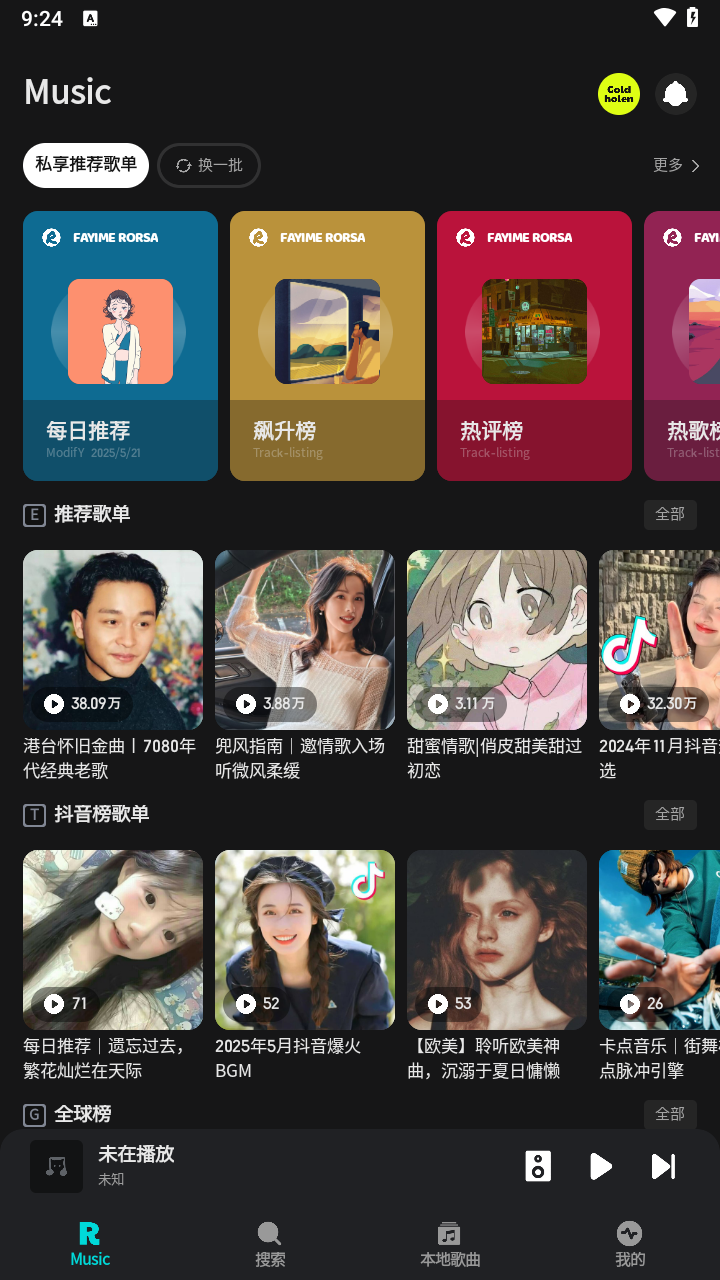Select the 私享推荐歌单 chip
This screenshot has height=1280, width=720.
point(86,165)
